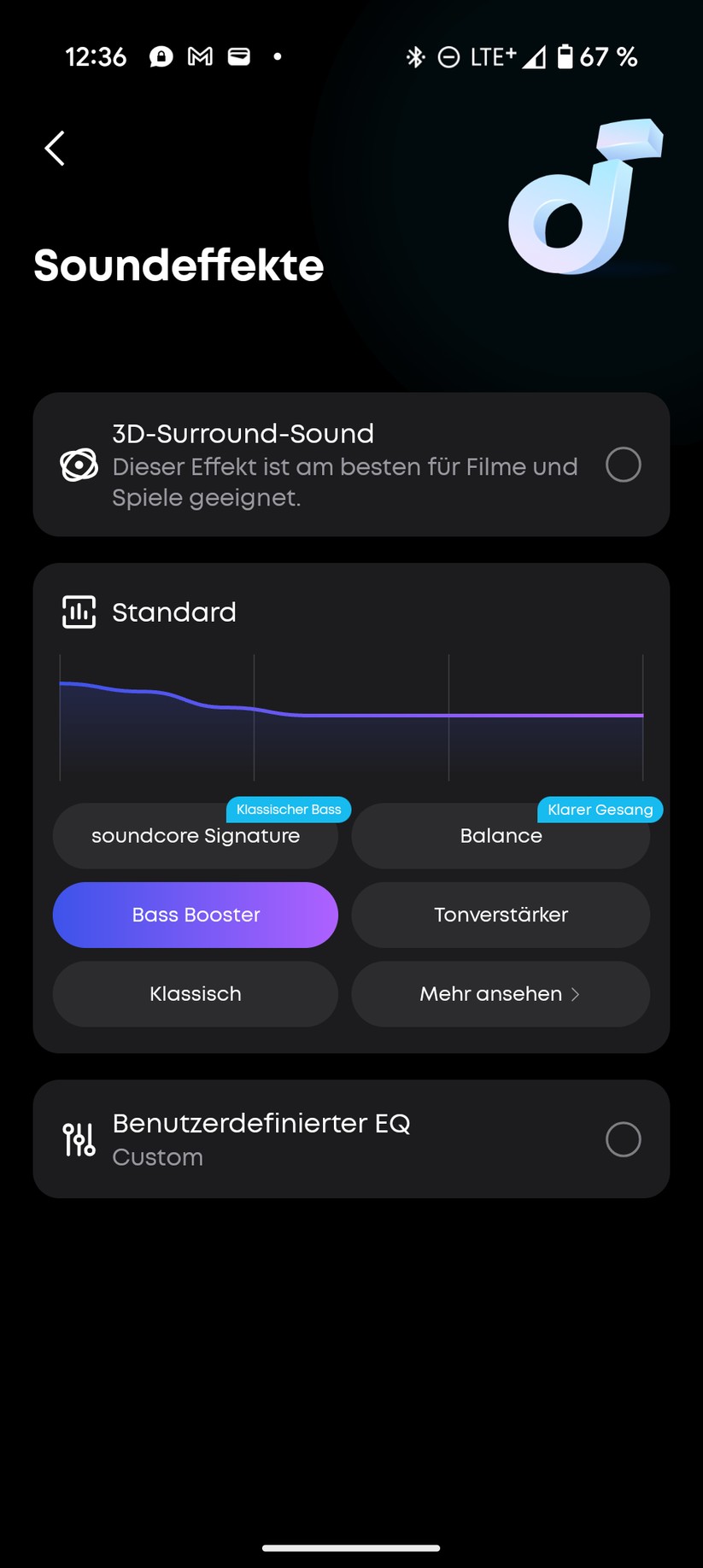This screenshot has height=1568, width=703.
Task: Switch to Klassisch preset
Action: tap(195, 994)
